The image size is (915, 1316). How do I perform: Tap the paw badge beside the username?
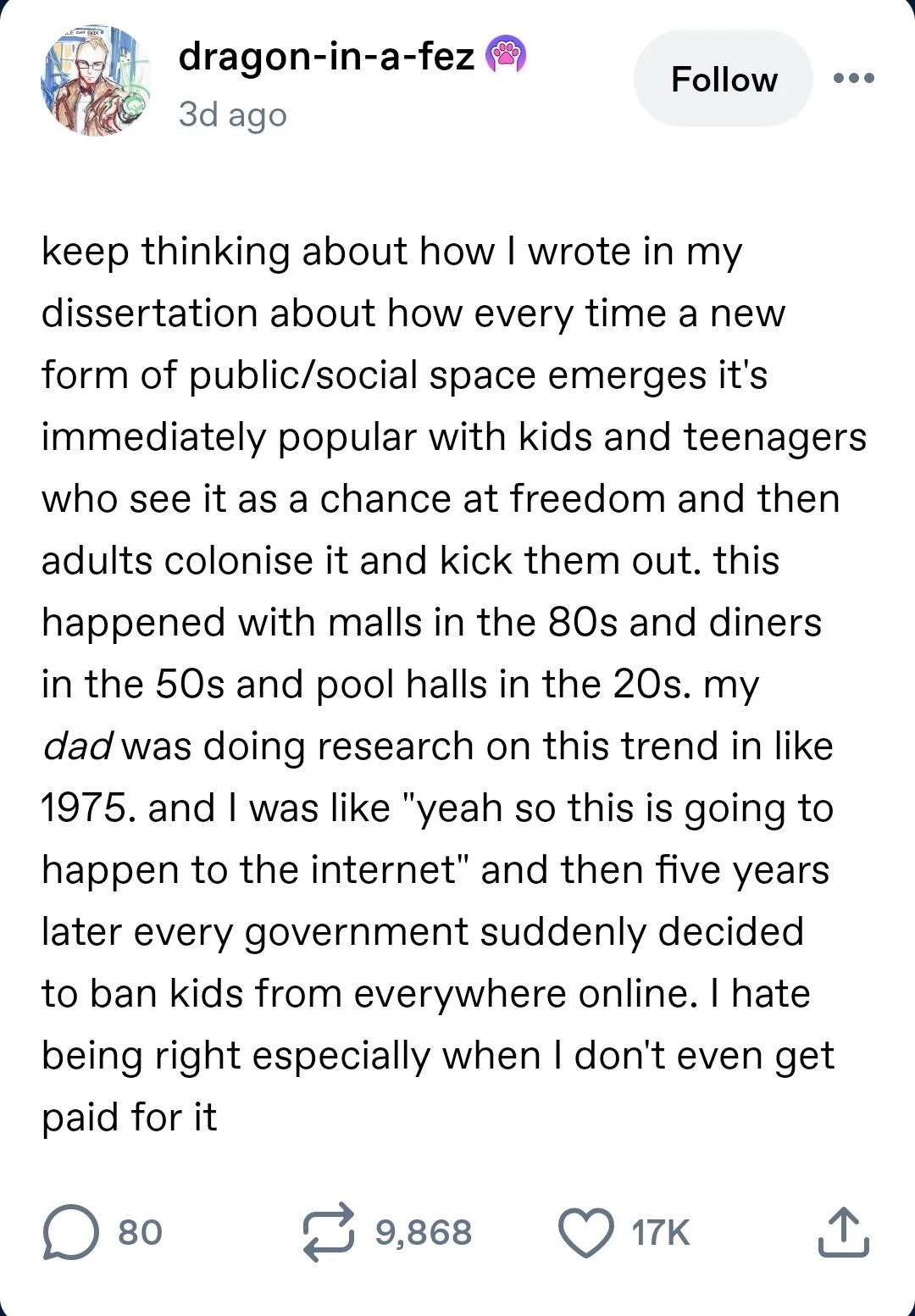click(x=506, y=55)
